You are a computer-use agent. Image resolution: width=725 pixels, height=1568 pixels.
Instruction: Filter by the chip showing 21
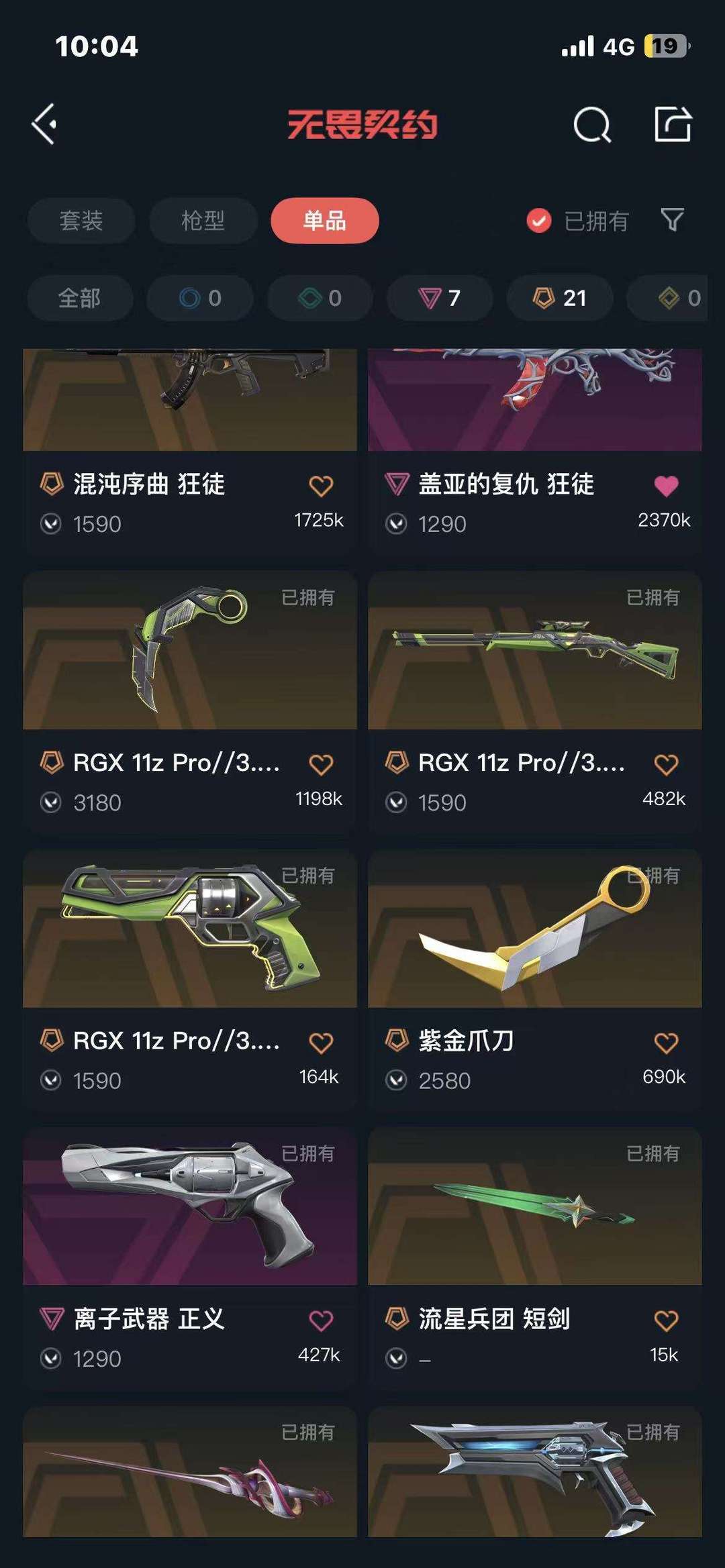(559, 298)
